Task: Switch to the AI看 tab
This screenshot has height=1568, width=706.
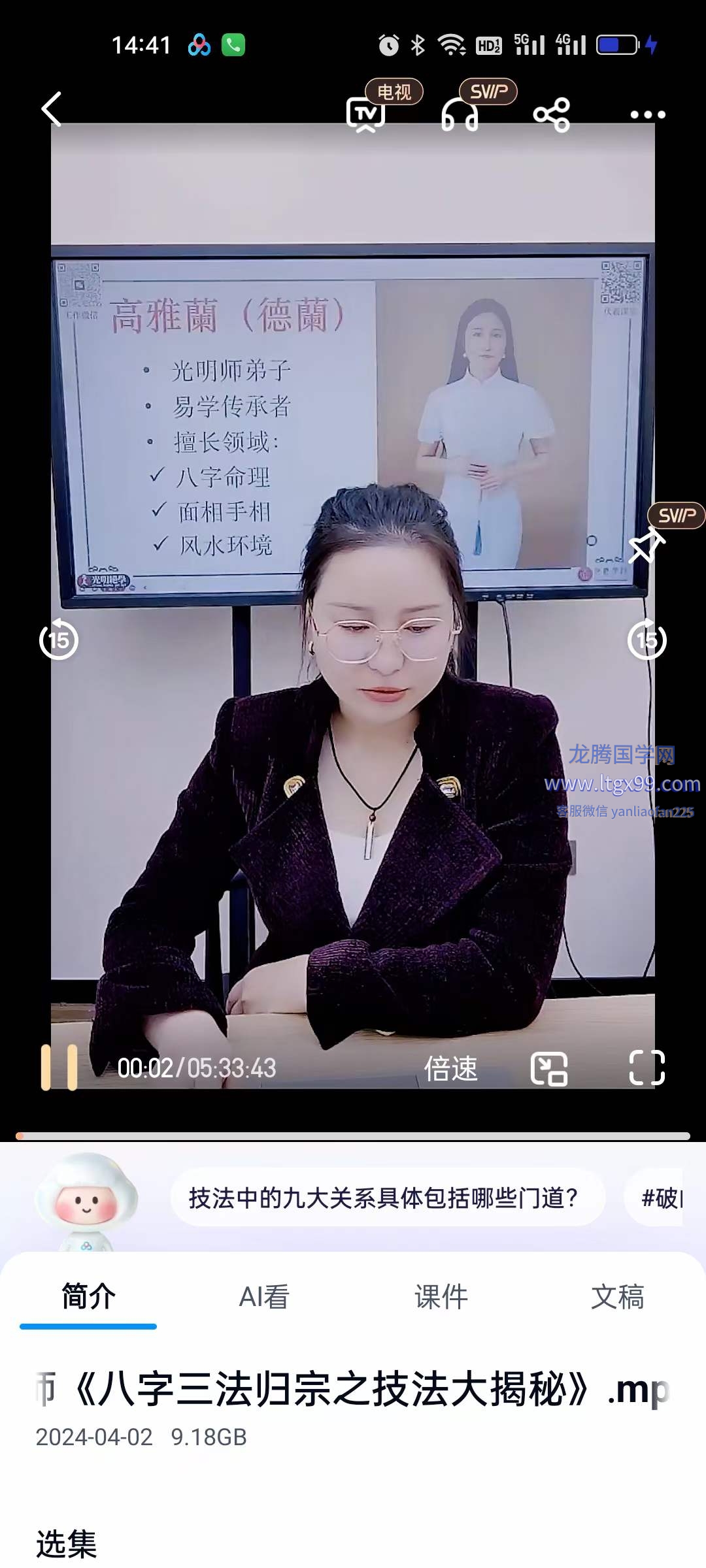Action: pyautogui.click(x=264, y=1297)
